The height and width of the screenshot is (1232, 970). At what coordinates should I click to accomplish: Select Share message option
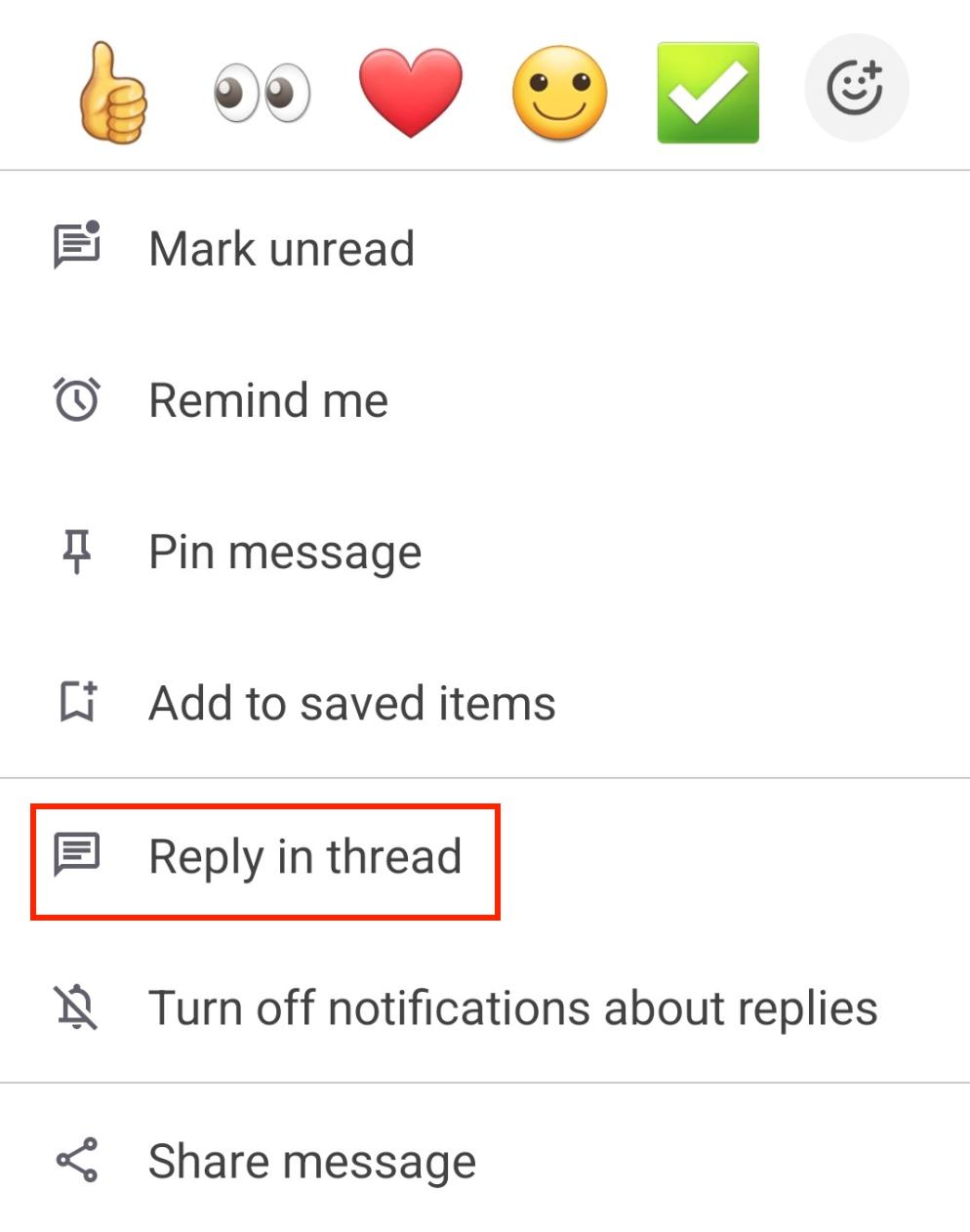tap(310, 1160)
